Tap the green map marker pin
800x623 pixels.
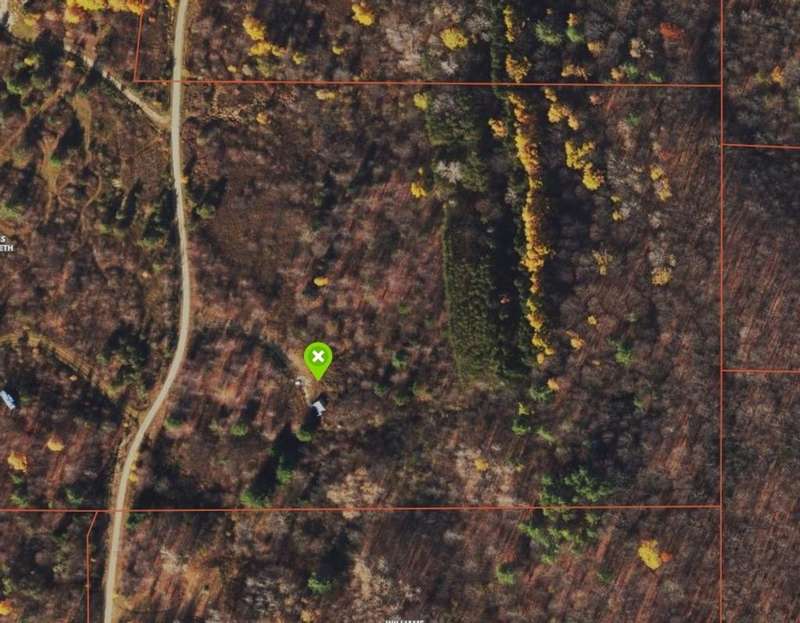(x=318, y=358)
